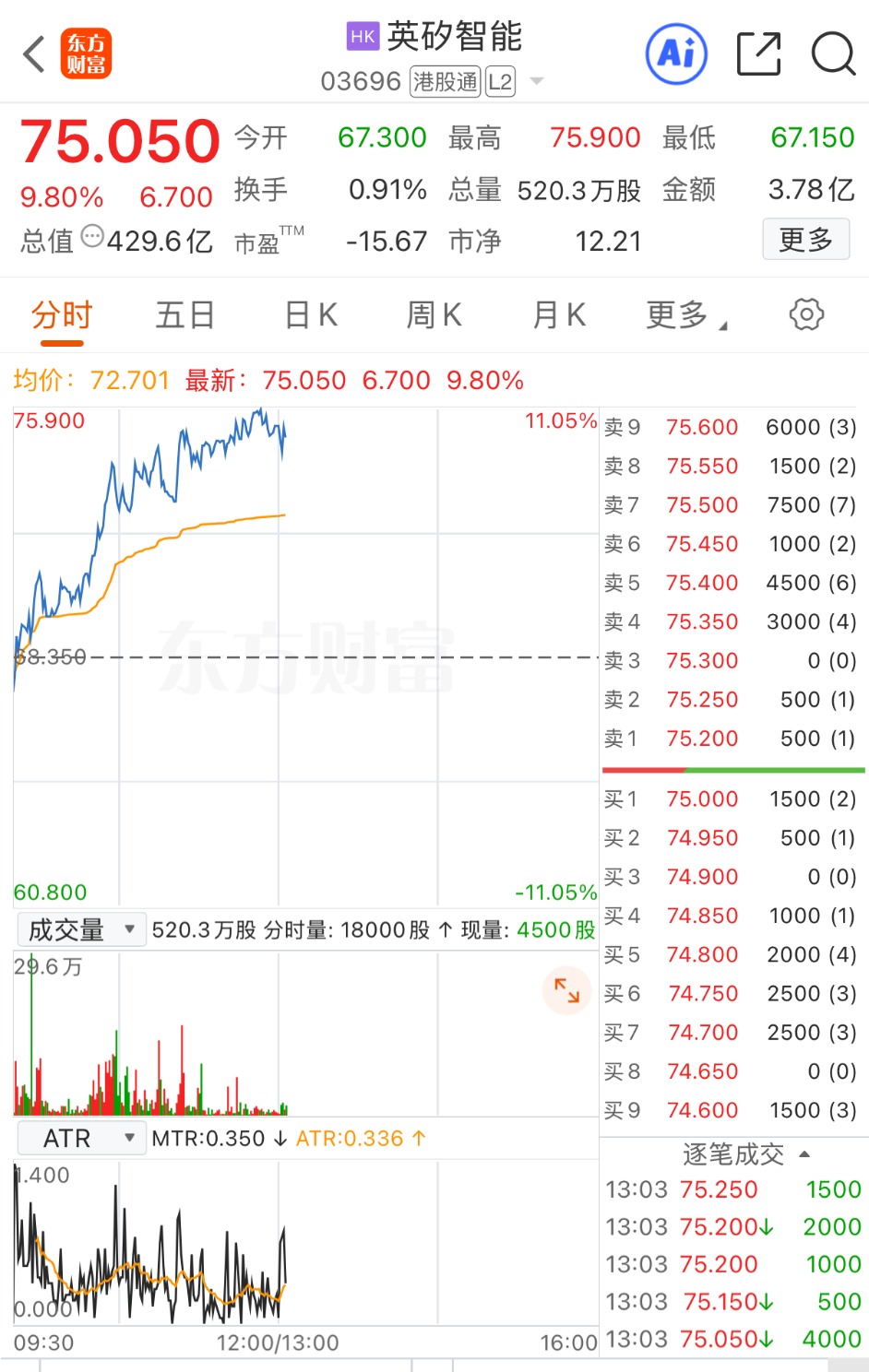Switch to the 周K chart tab

pos(434,315)
